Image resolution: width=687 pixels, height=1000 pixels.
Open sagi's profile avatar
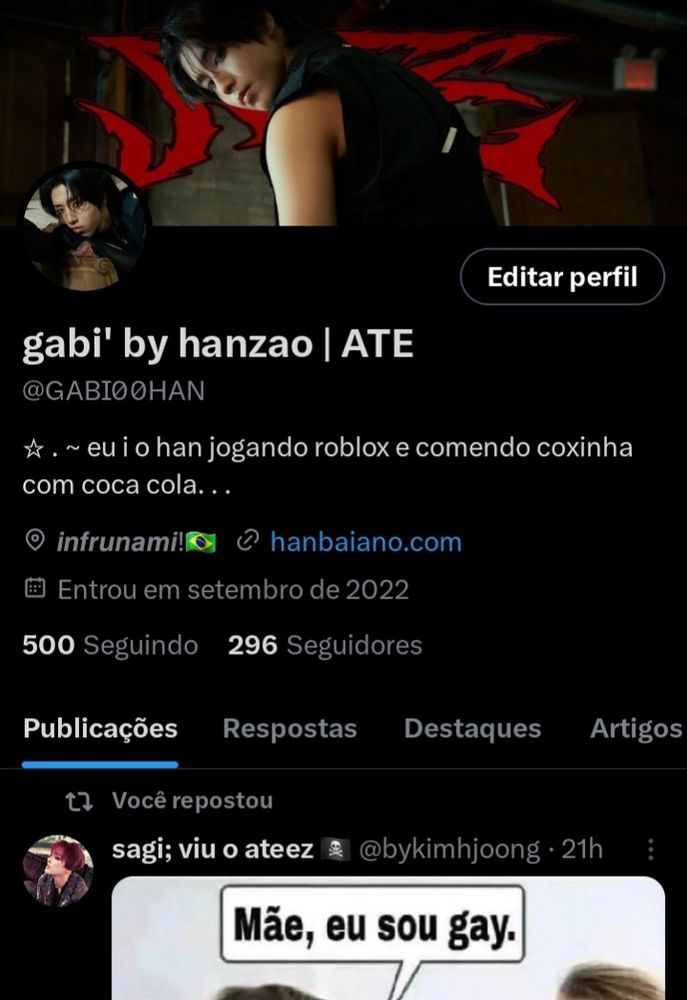point(58,869)
